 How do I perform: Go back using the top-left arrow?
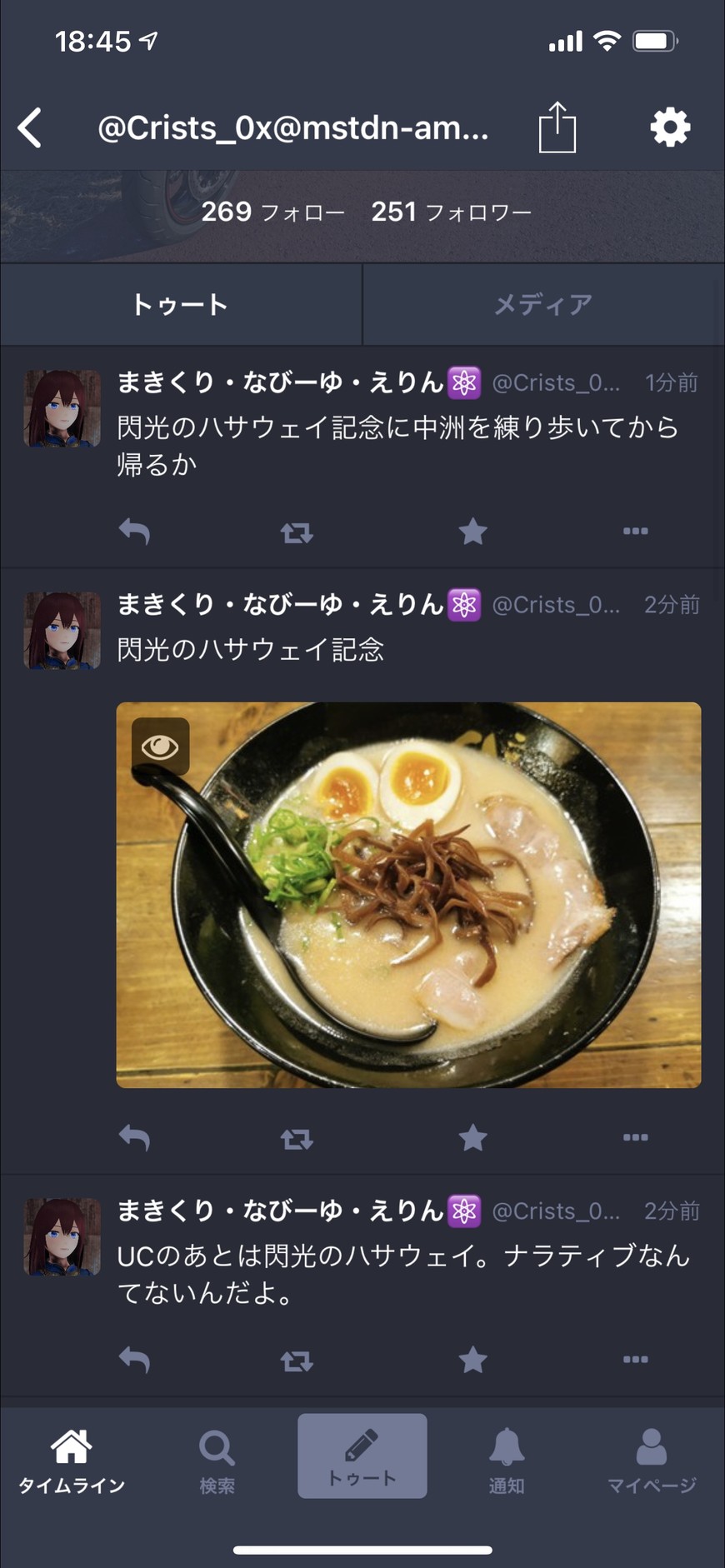pos(30,128)
